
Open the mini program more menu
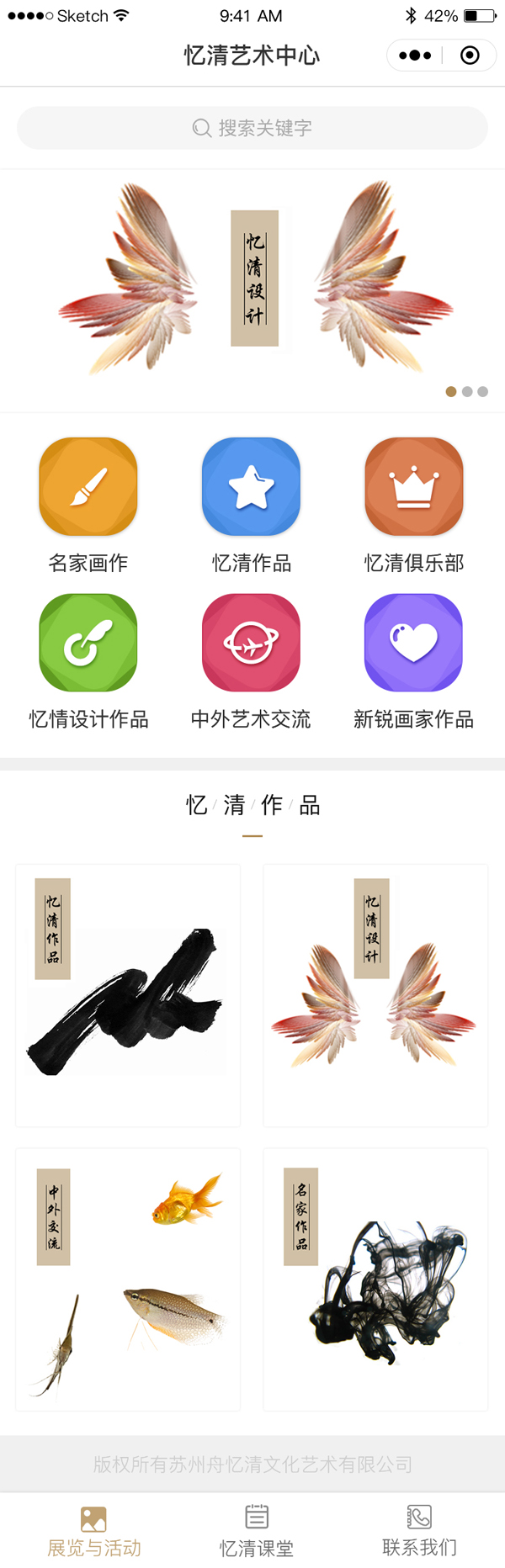(415, 56)
